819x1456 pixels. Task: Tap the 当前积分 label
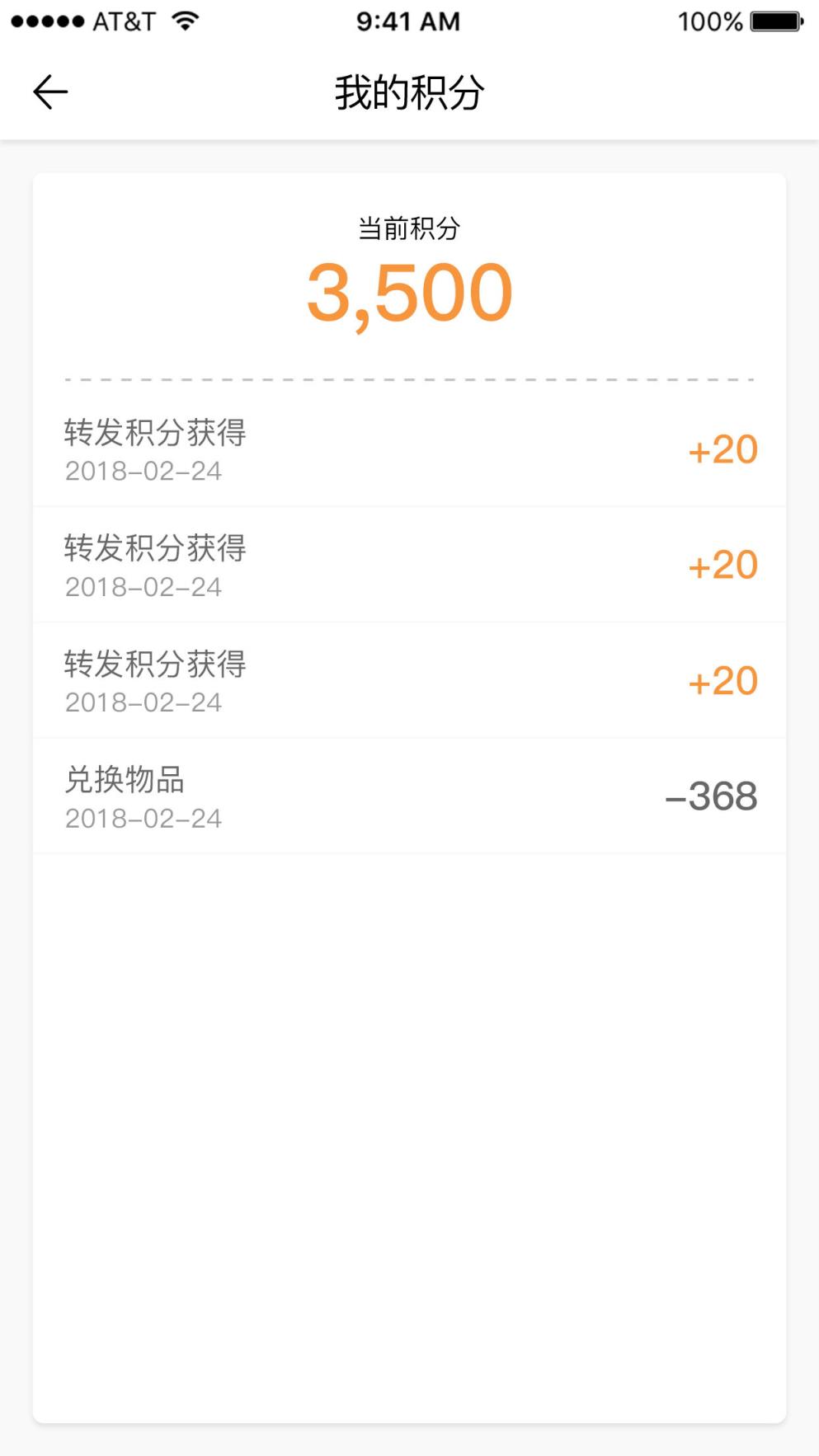coord(409,228)
